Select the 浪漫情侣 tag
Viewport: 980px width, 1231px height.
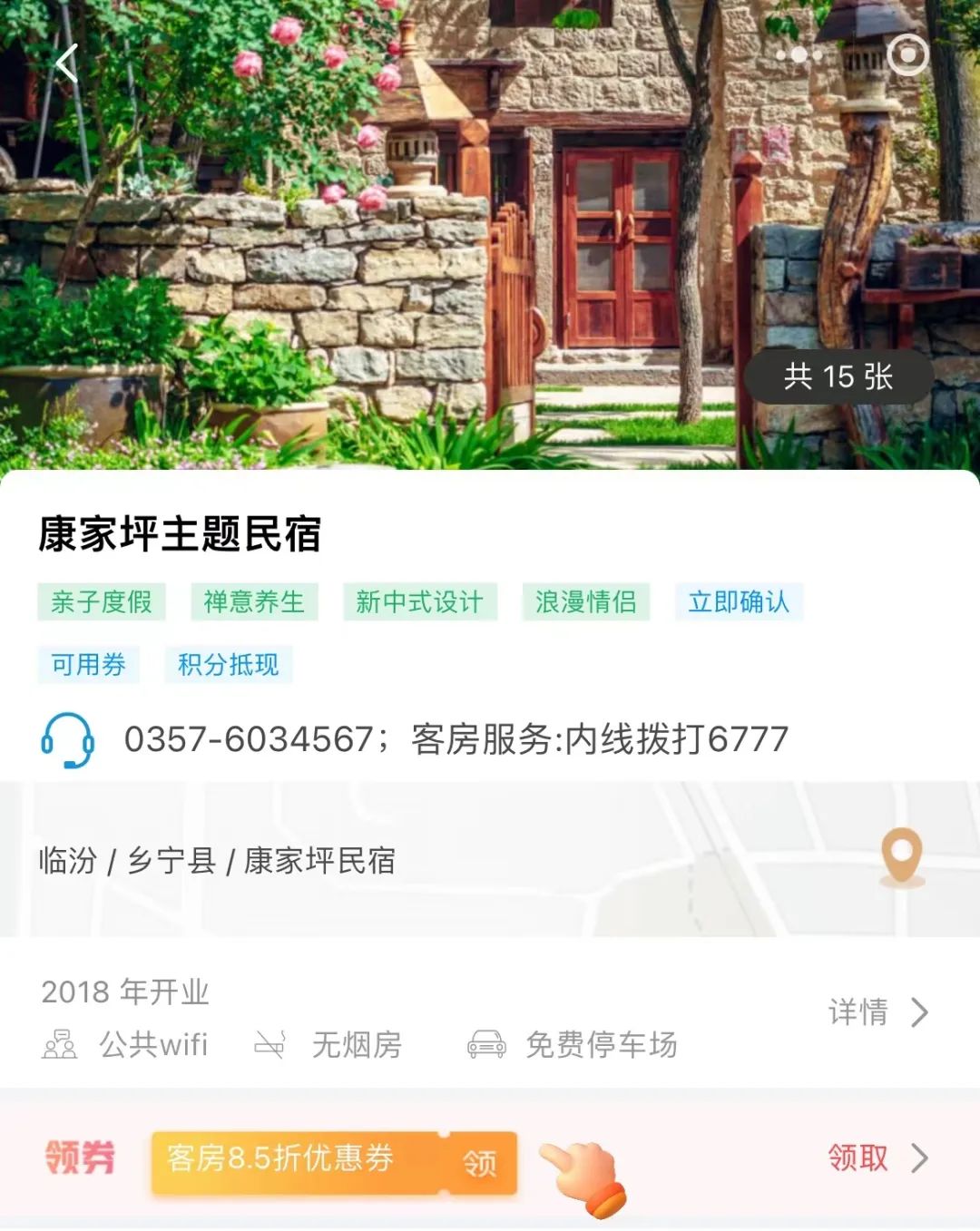pos(585,601)
